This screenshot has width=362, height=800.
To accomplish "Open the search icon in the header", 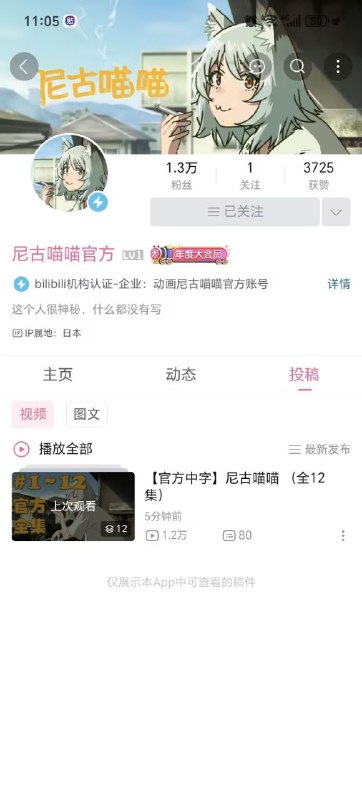I will click(x=297, y=66).
